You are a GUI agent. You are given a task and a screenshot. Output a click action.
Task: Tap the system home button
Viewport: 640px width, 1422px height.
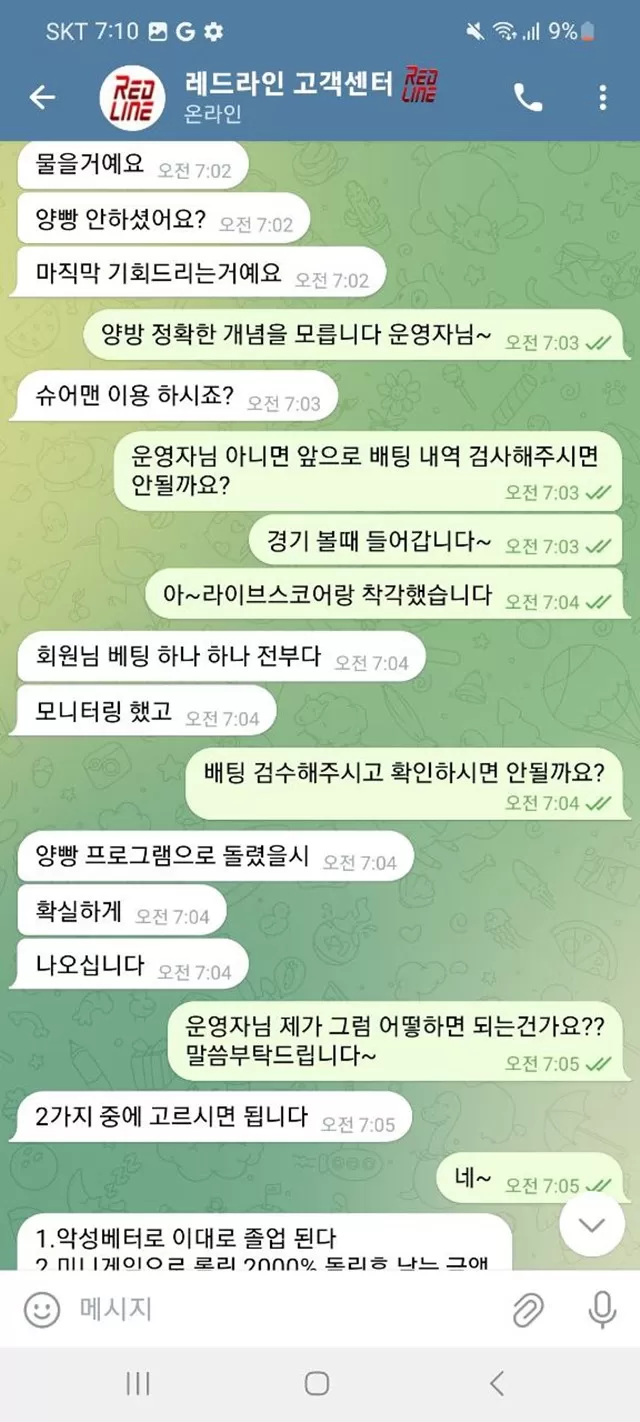tap(317, 1383)
